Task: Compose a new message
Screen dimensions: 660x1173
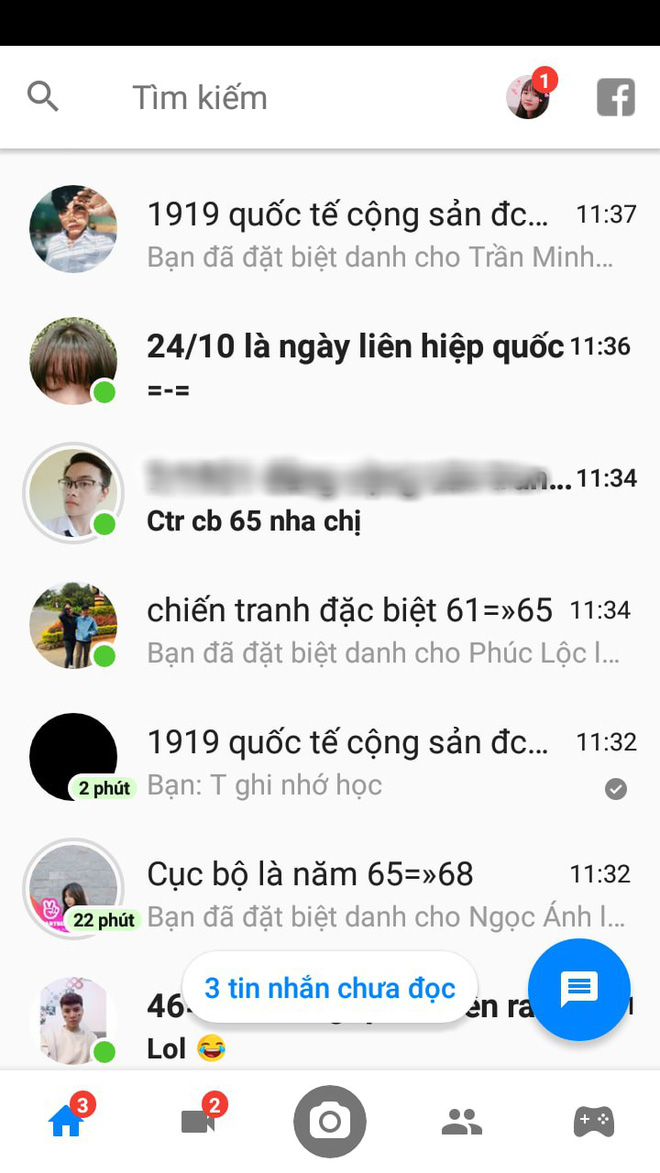Action: click(578, 989)
